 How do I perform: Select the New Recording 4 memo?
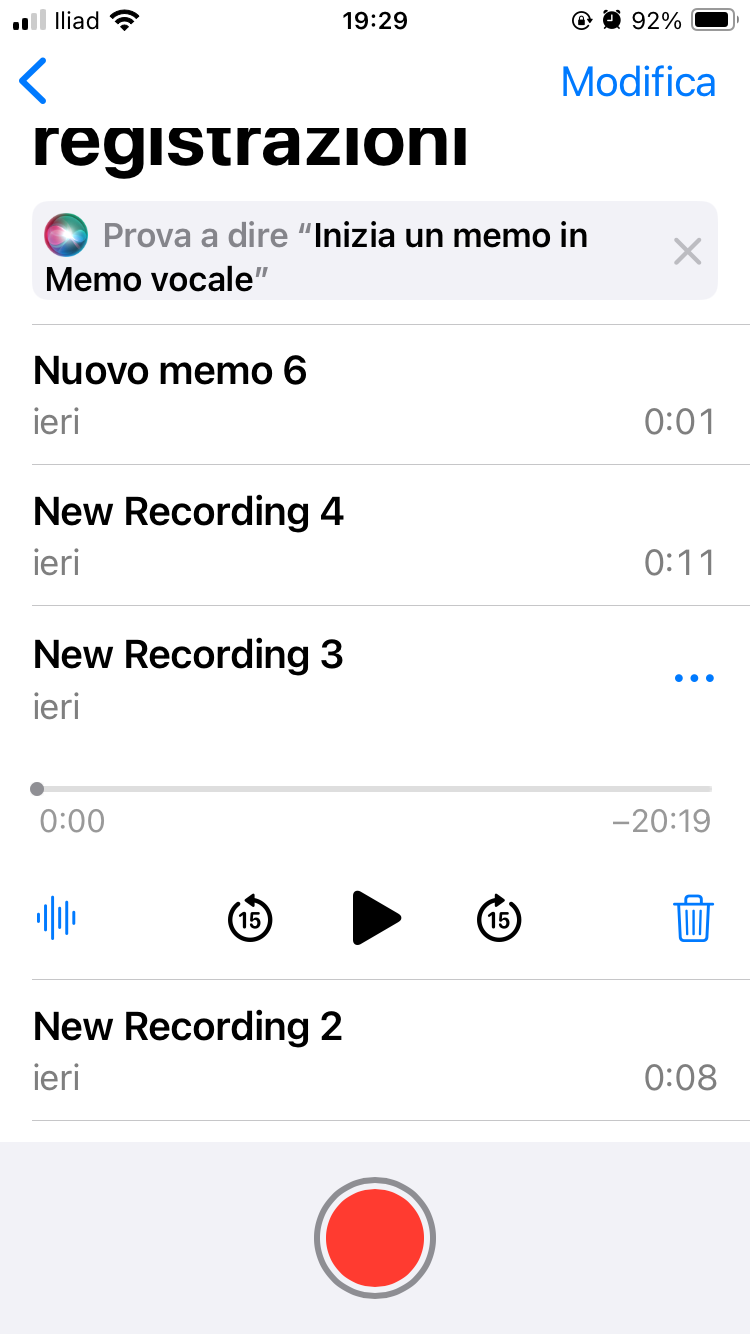(x=374, y=536)
